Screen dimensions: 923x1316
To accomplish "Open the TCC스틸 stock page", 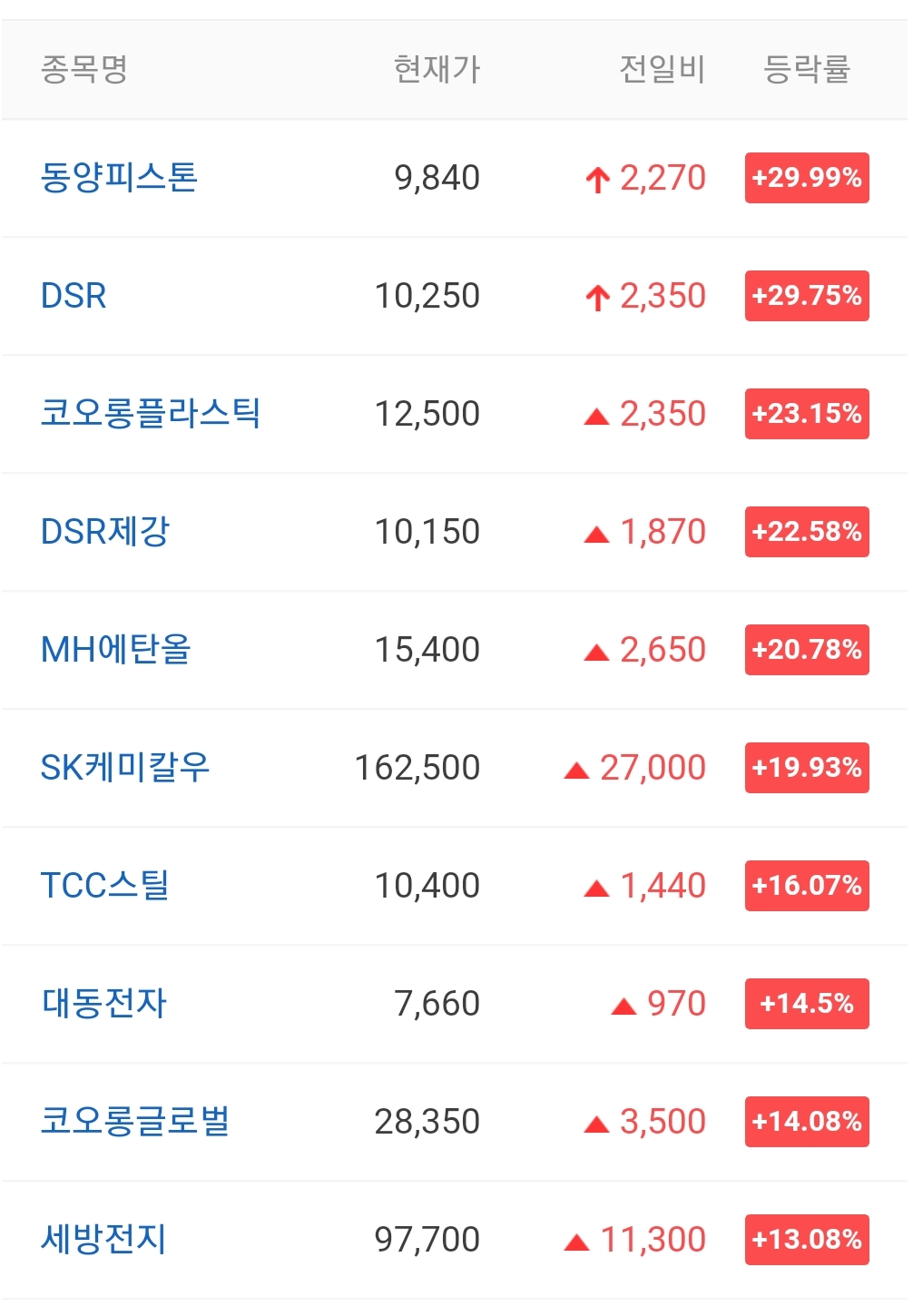I will point(105,886).
